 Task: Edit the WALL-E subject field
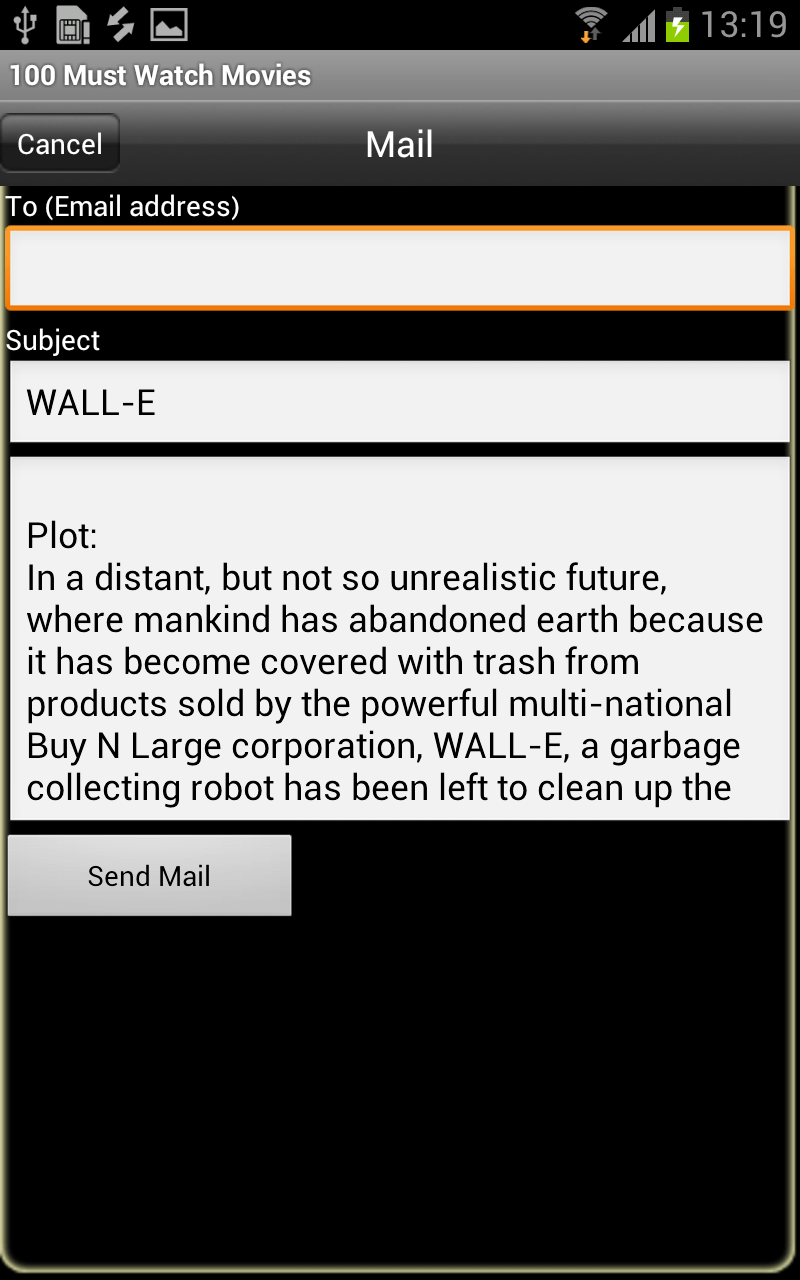tap(400, 402)
